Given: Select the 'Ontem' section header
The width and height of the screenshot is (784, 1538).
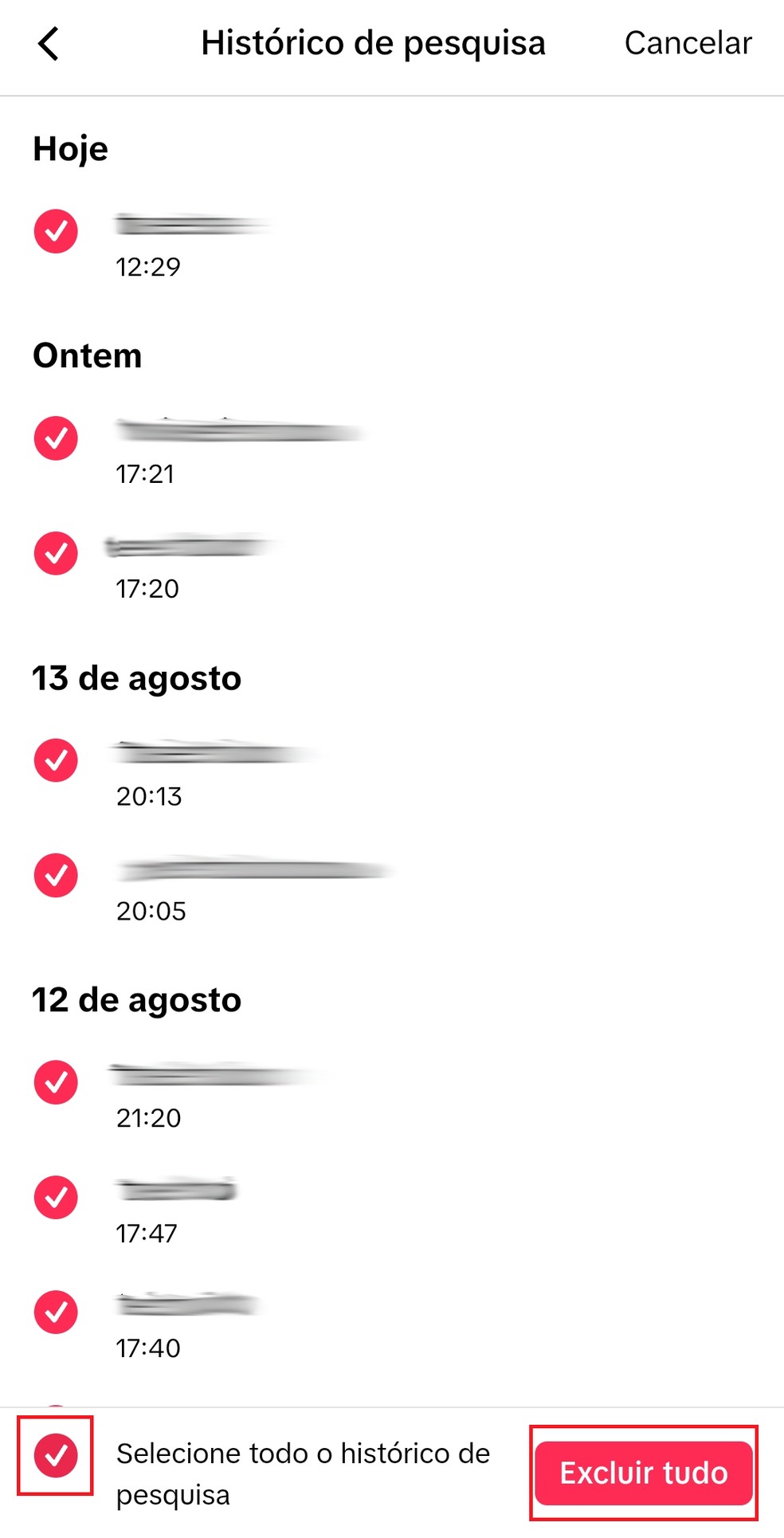Looking at the screenshot, I should (x=87, y=356).
